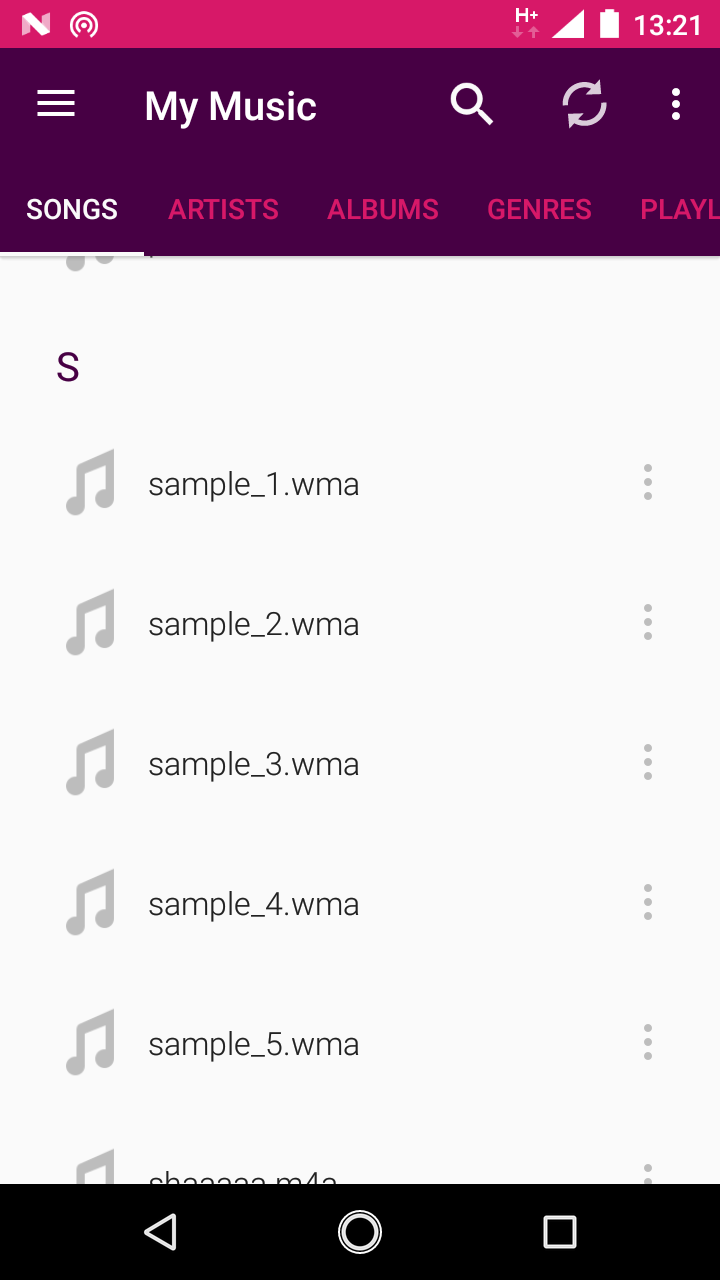720x1280 pixels.
Task: Play the song sample_3.wma
Action: pyautogui.click(x=254, y=764)
